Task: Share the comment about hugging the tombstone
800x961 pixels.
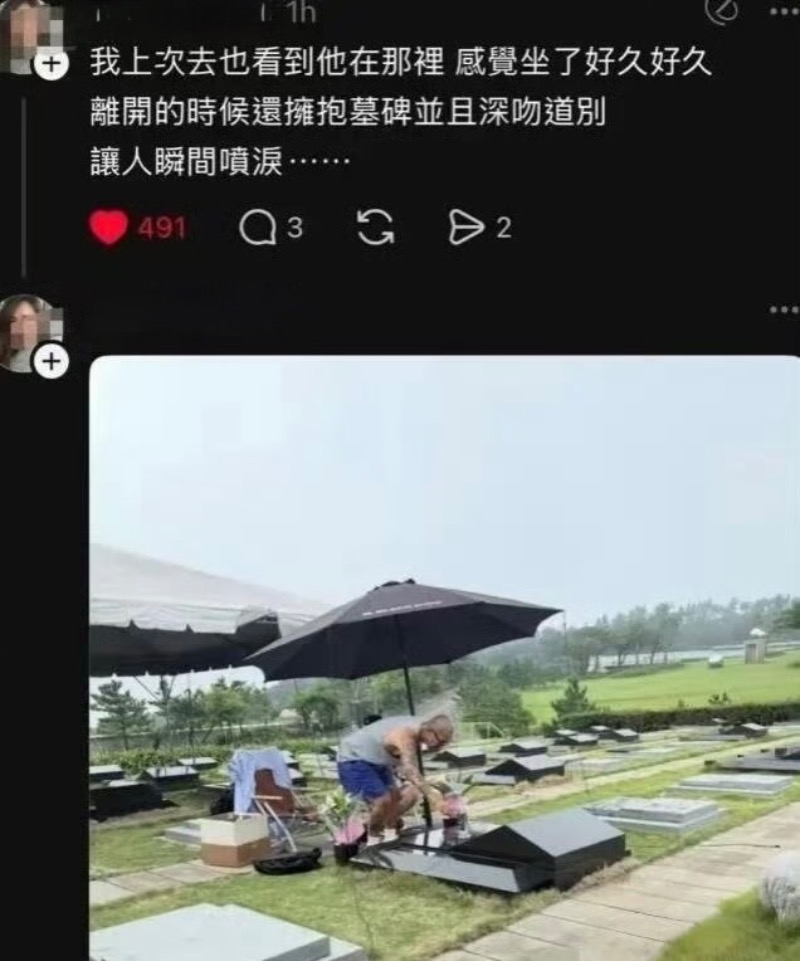Action: pos(466,228)
